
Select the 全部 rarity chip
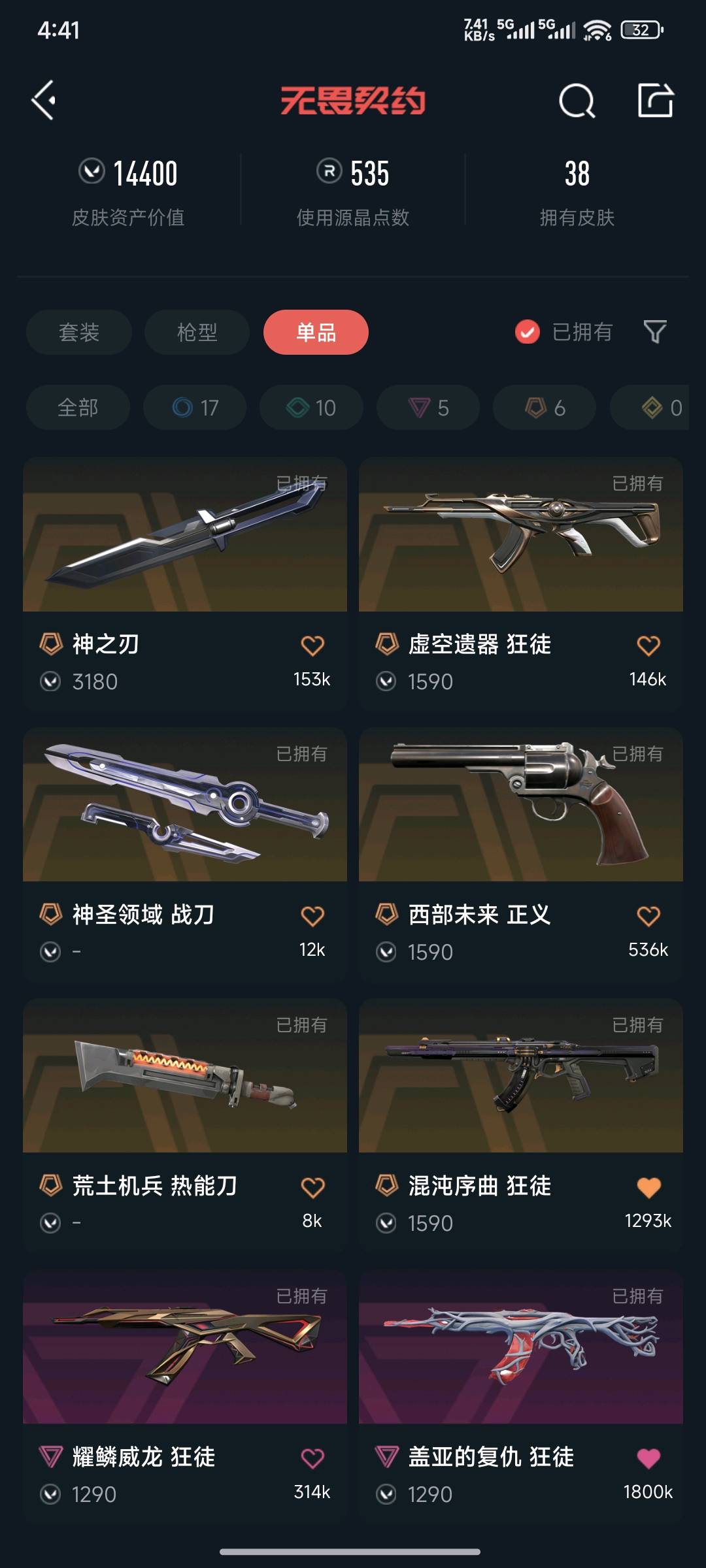click(x=78, y=408)
